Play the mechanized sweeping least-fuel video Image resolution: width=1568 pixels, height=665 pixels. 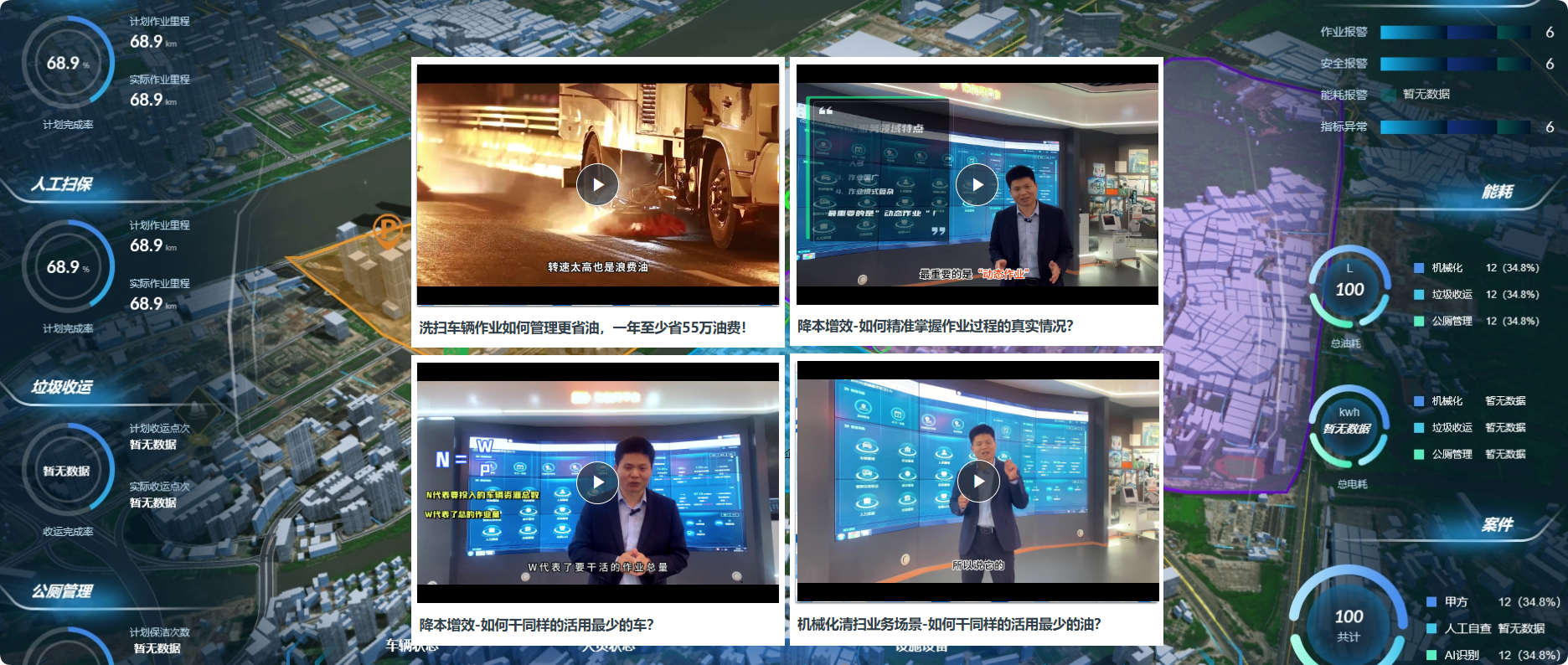[x=977, y=482]
